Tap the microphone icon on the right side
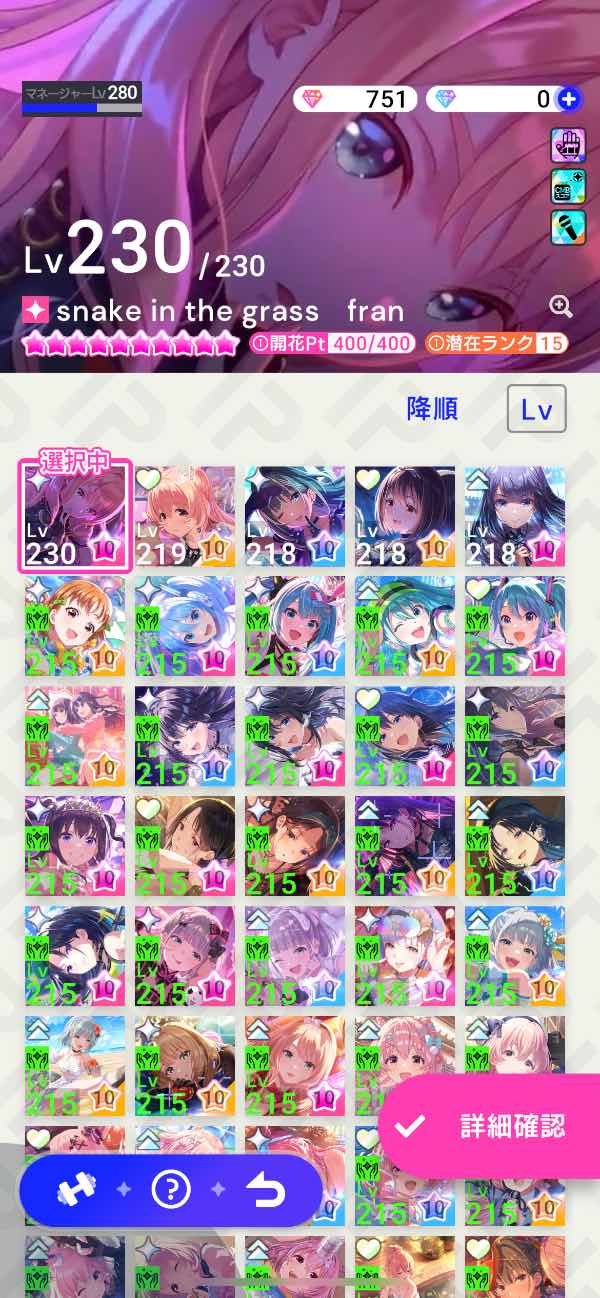Screen dimensions: 600x1298 click(568, 227)
